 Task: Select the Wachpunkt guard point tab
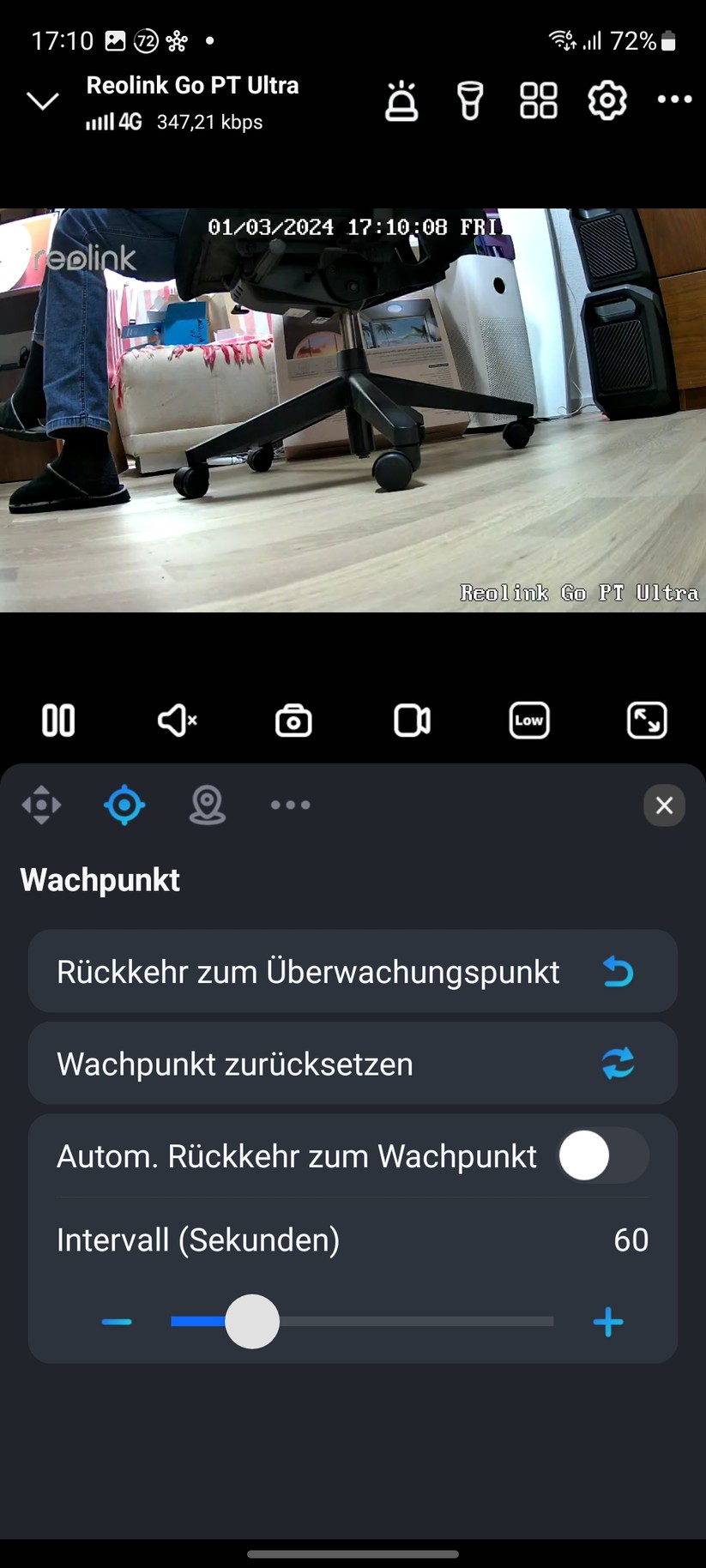124,805
